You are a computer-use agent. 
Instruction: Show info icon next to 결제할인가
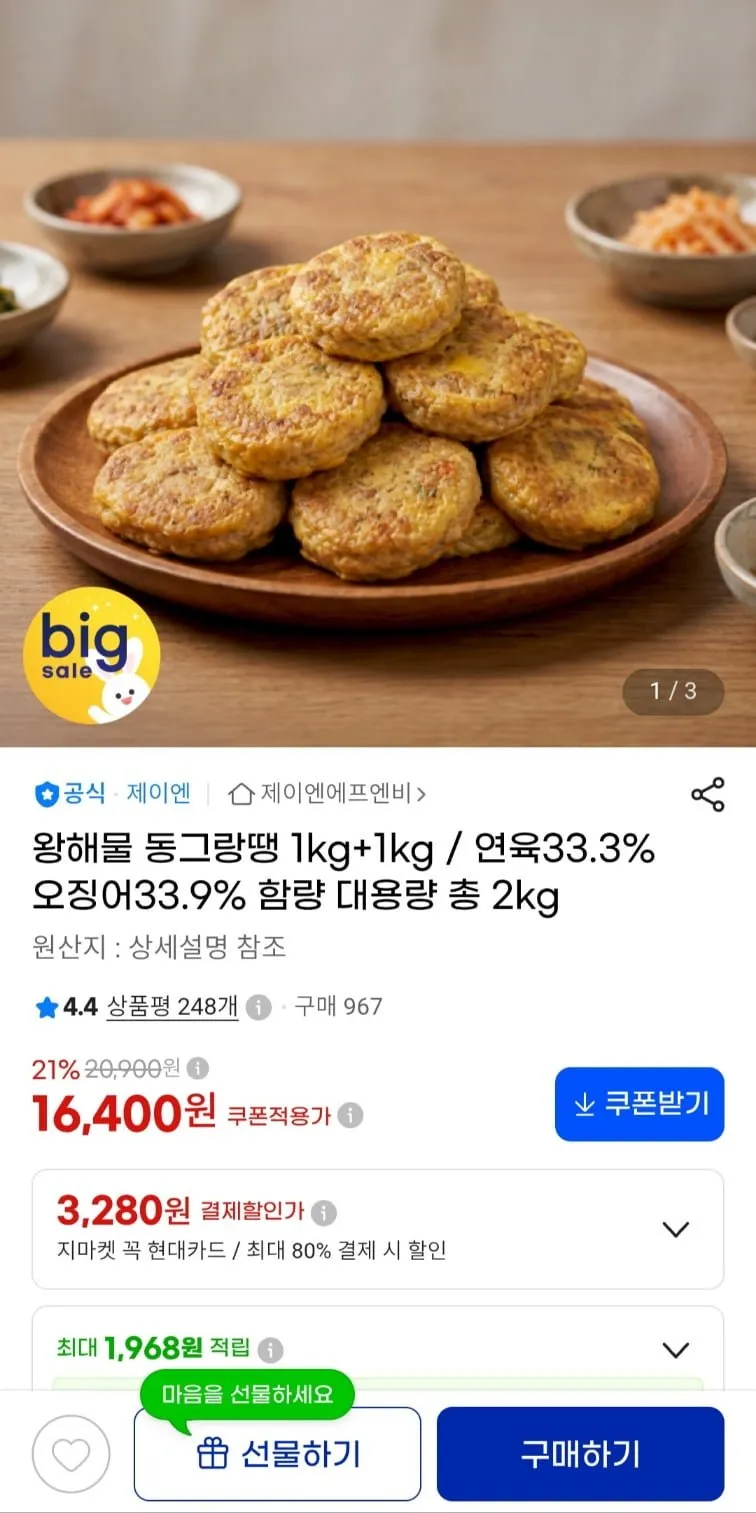323,1213
